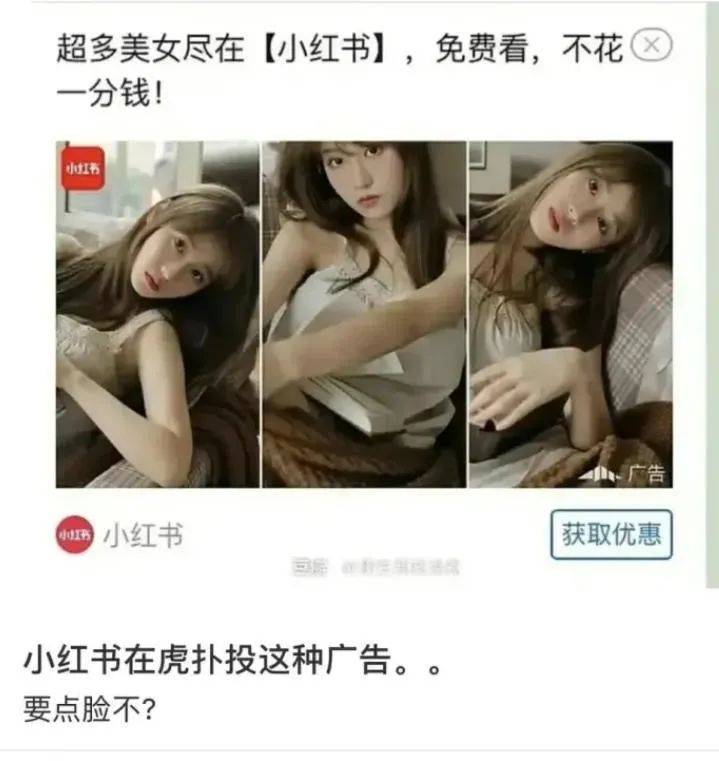Viewport: 719px width, 761px height.
Task: Open the post 小红书在虎扑投这种广告
Action: 232,661
